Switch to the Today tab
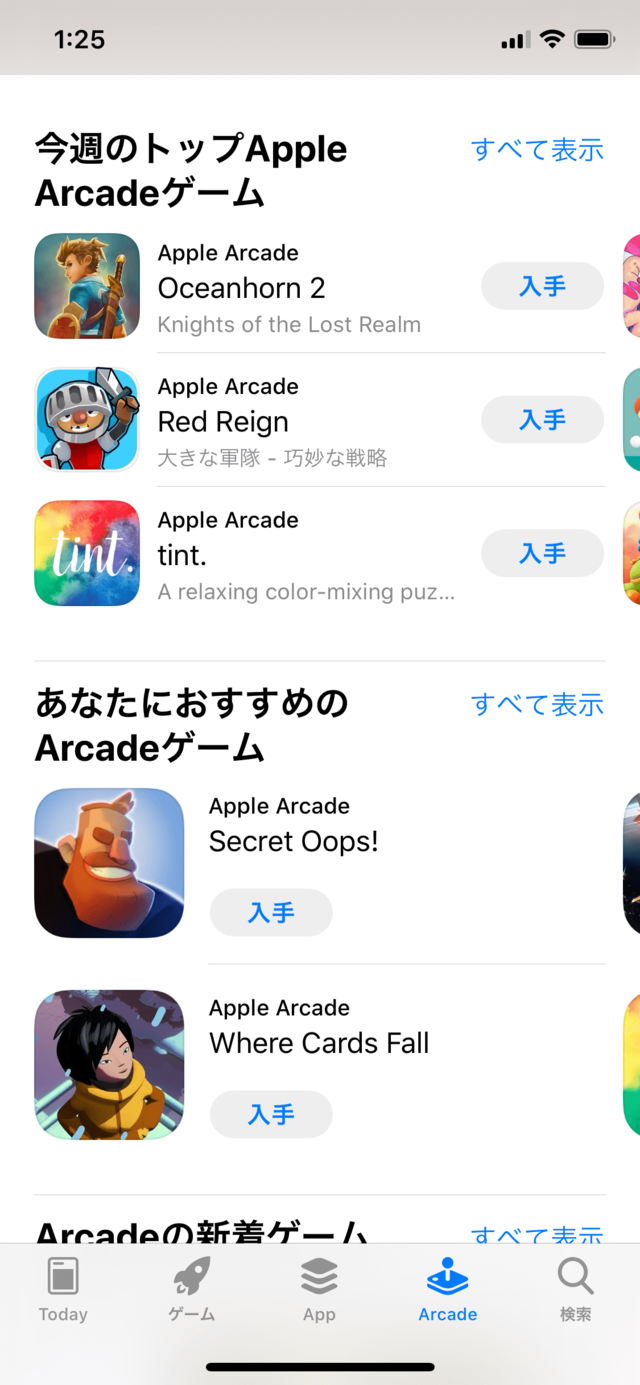The width and height of the screenshot is (640, 1385). point(63,1290)
